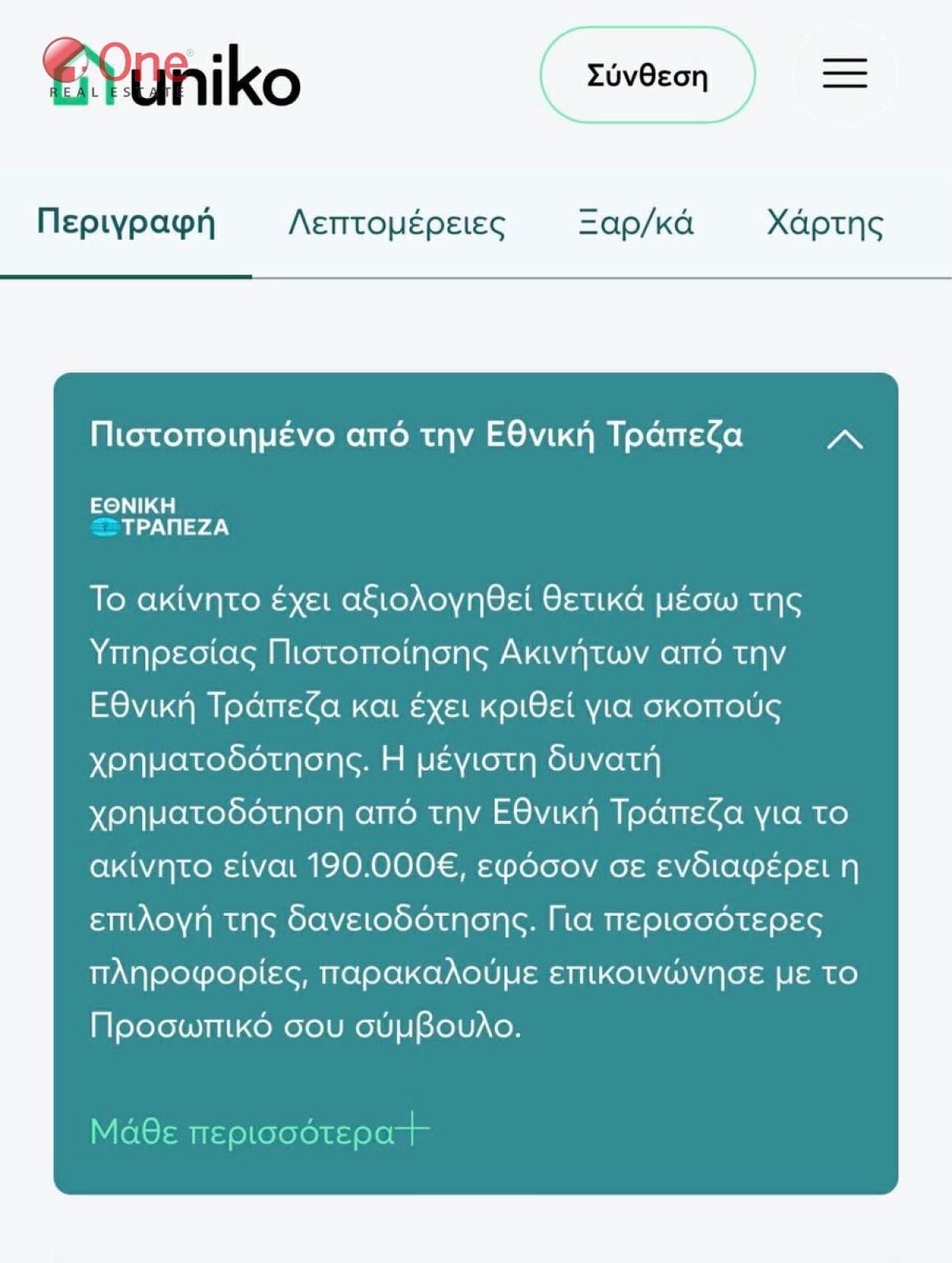Go to the uniko home logo

[x=175, y=77]
